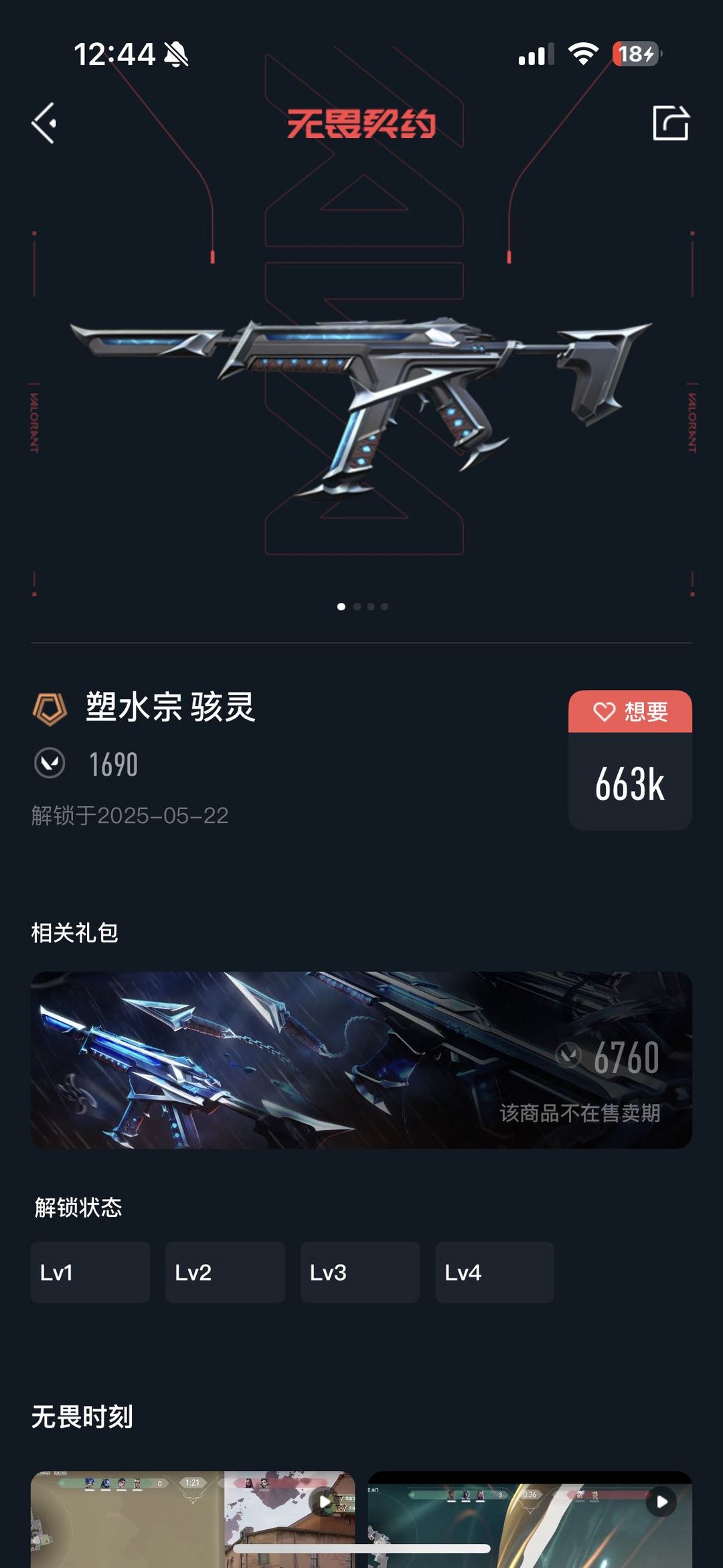Select the Lv2 unlock status

225,1271
